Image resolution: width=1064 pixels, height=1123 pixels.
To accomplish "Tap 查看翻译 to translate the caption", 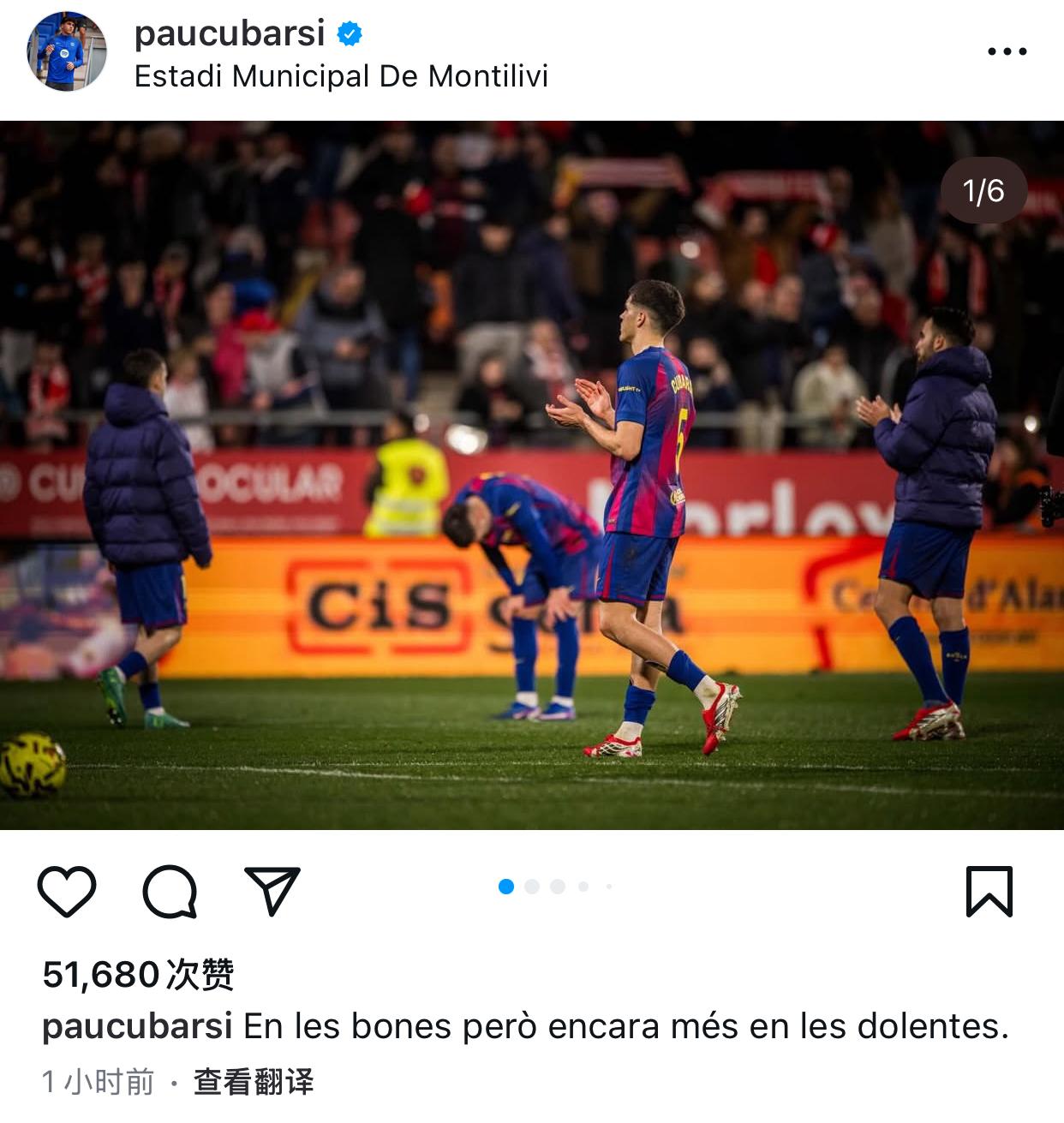I will pos(254,1082).
